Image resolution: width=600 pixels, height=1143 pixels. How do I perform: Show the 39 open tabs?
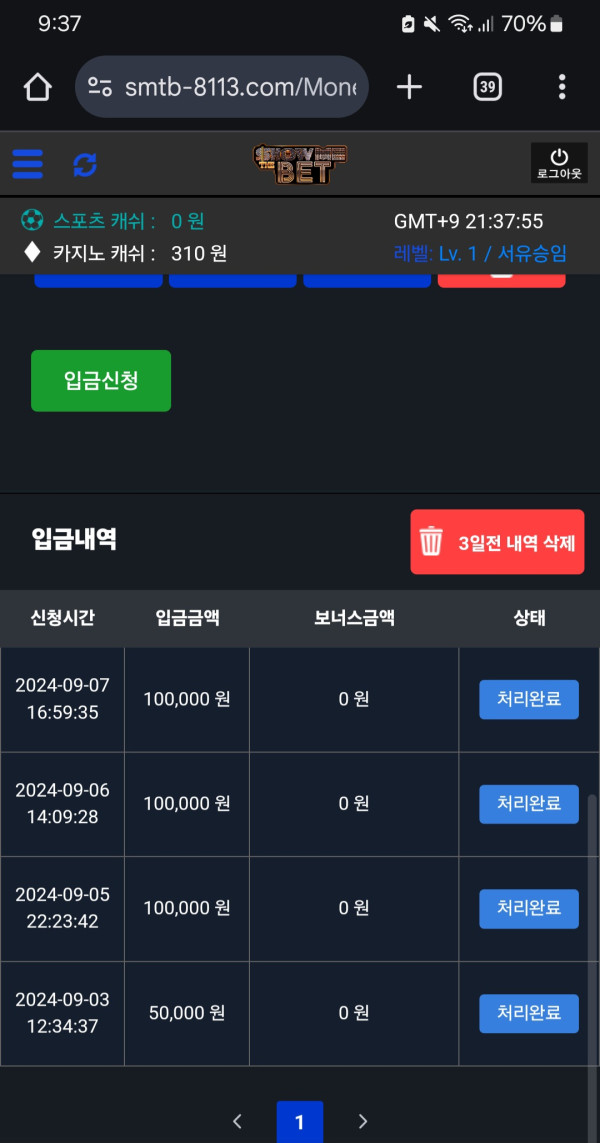point(487,87)
